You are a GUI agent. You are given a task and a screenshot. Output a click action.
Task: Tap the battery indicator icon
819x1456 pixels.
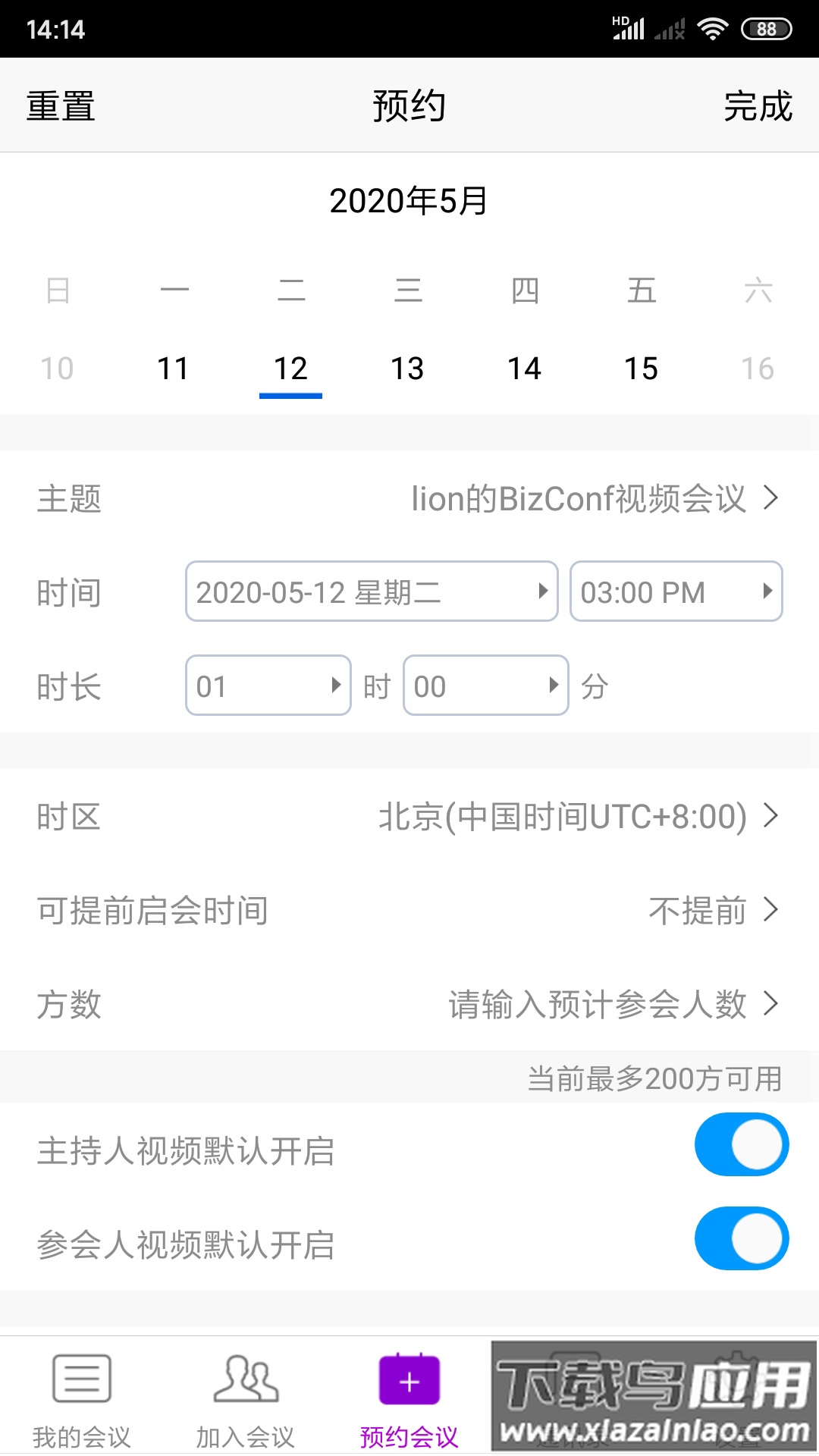764,28
